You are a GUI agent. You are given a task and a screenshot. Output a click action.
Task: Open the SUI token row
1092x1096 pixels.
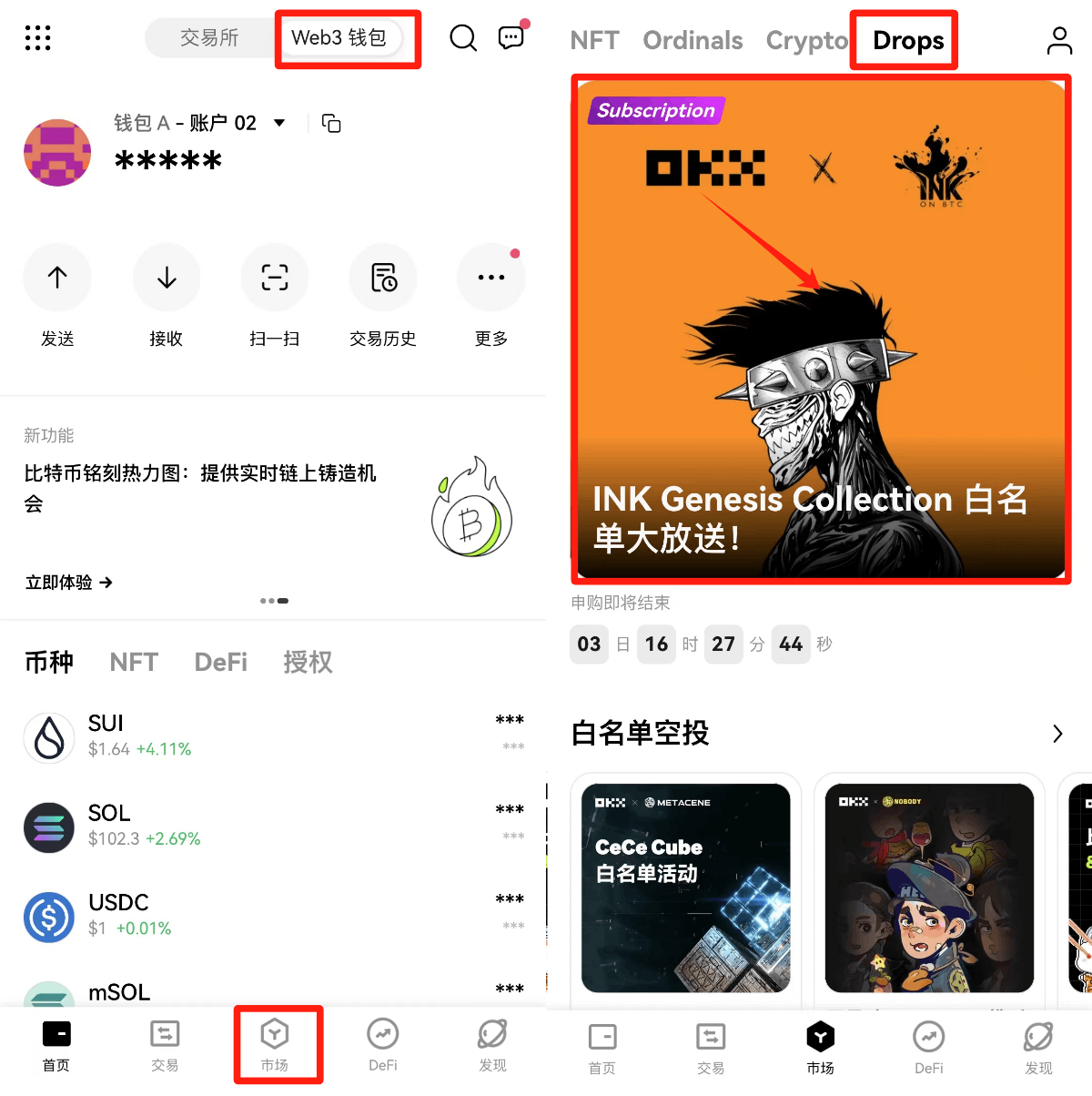click(x=273, y=736)
